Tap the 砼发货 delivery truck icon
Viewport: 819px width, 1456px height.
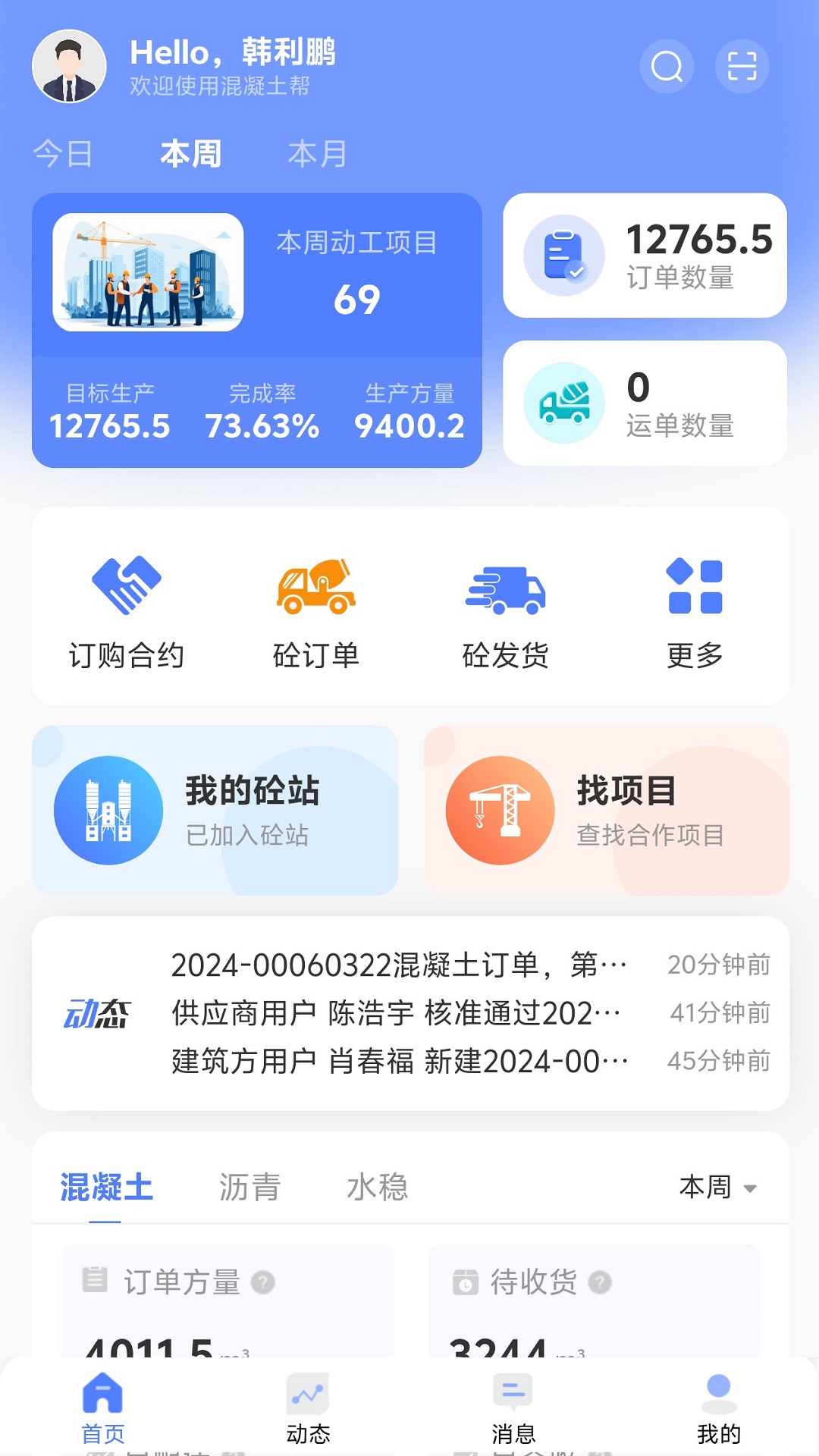[x=504, y=590]
